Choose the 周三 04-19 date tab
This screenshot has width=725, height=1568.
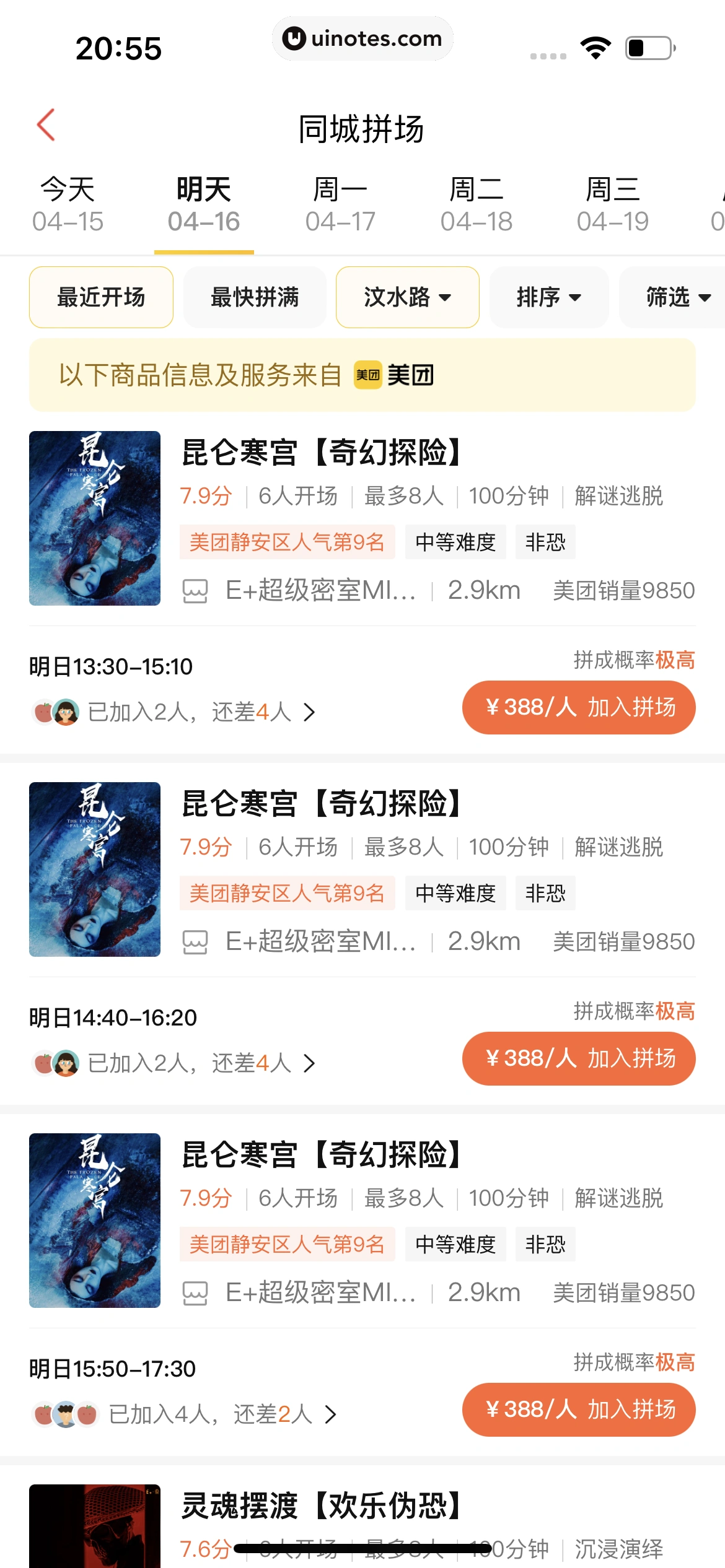pos(613,205)
